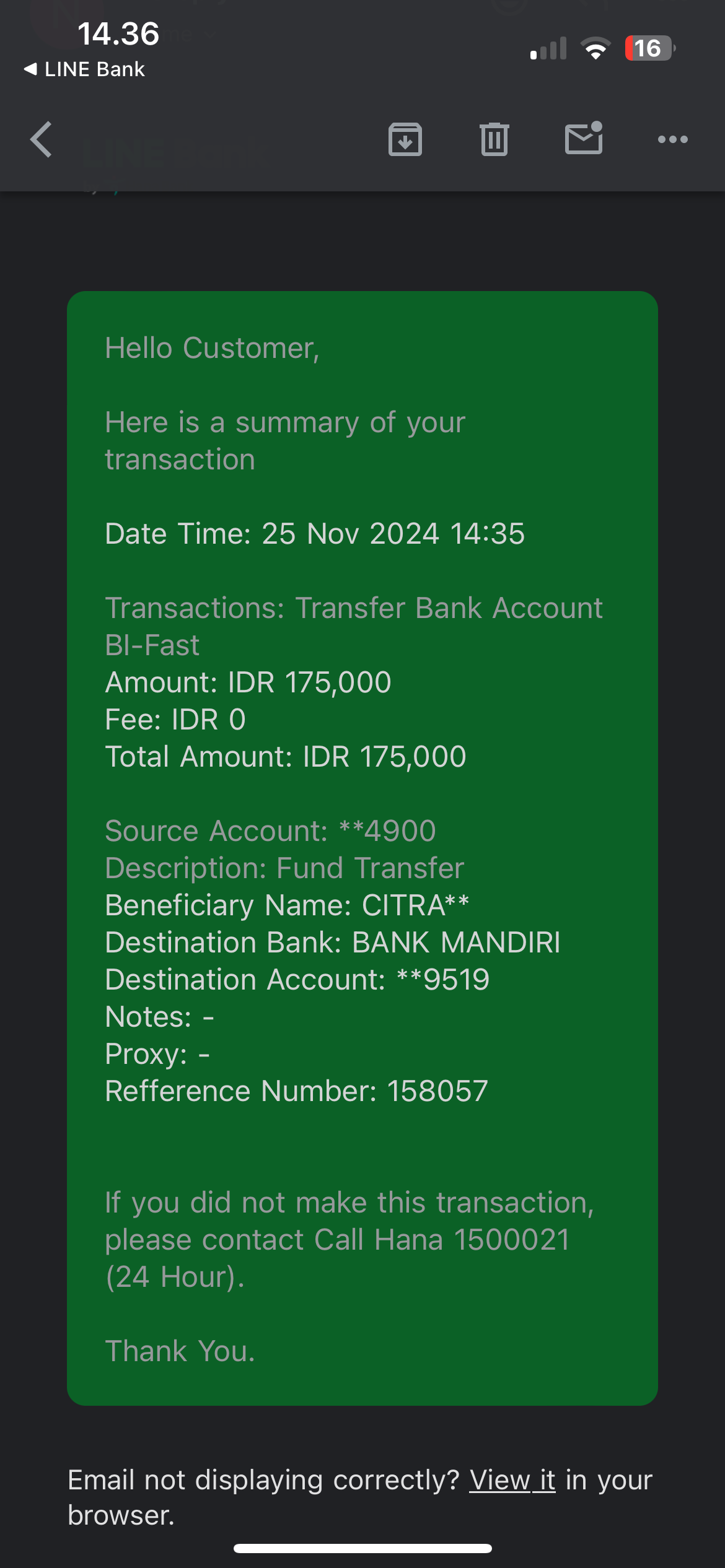Go back to the inbox
725x1568 pixels.
click(42, 139)
